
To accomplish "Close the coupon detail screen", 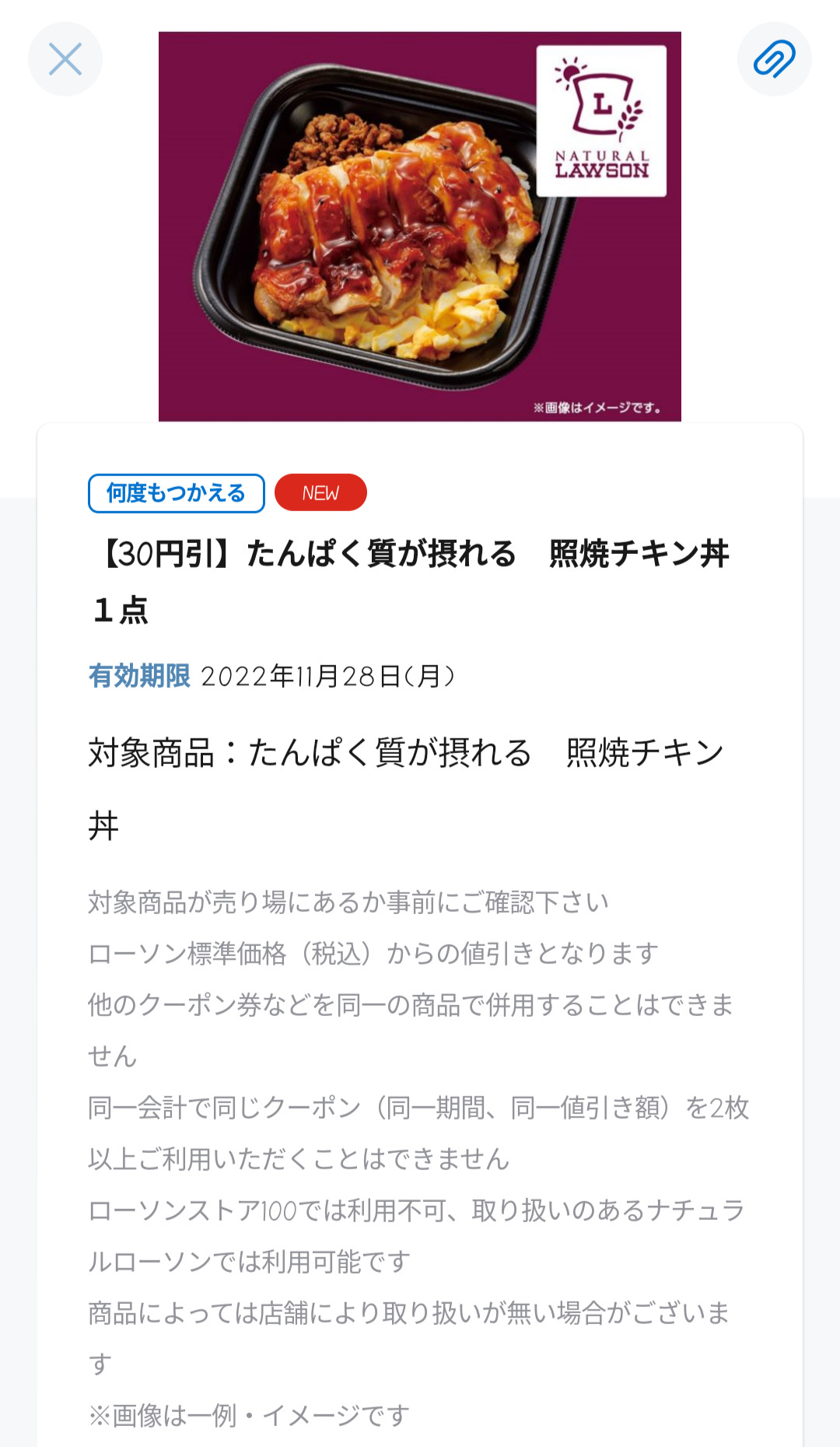I will (65, 59).
